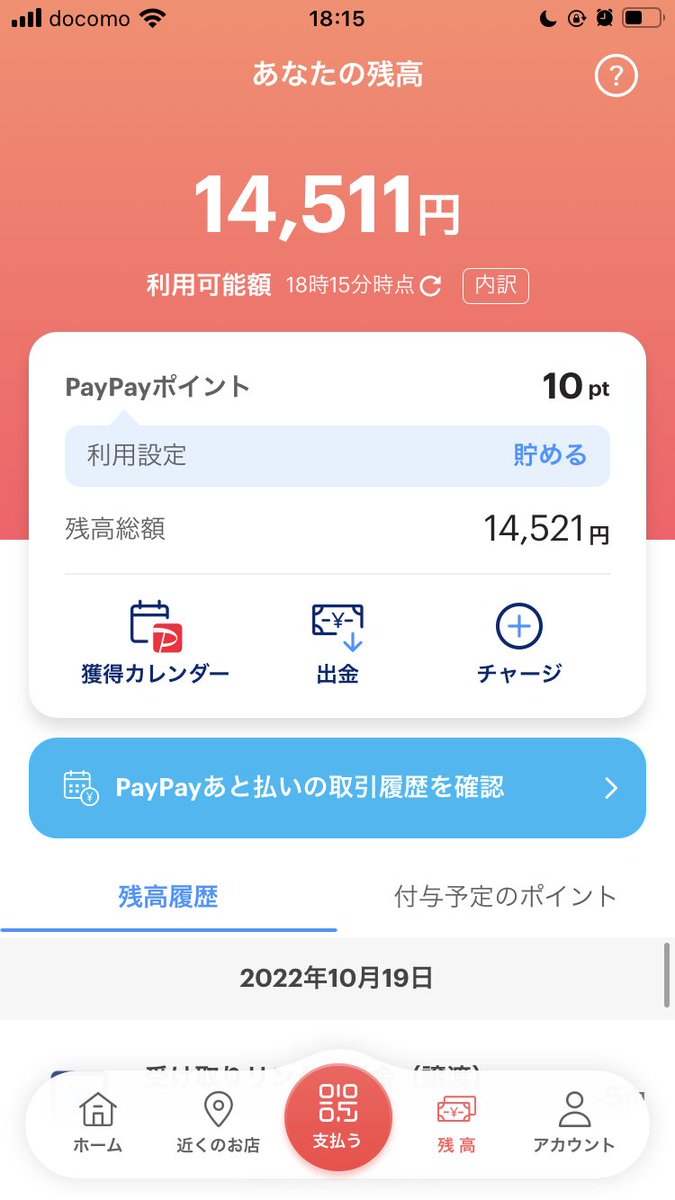Change the PayPay points 利用設定 setting

pyautogui.click(x=337, y=456)
